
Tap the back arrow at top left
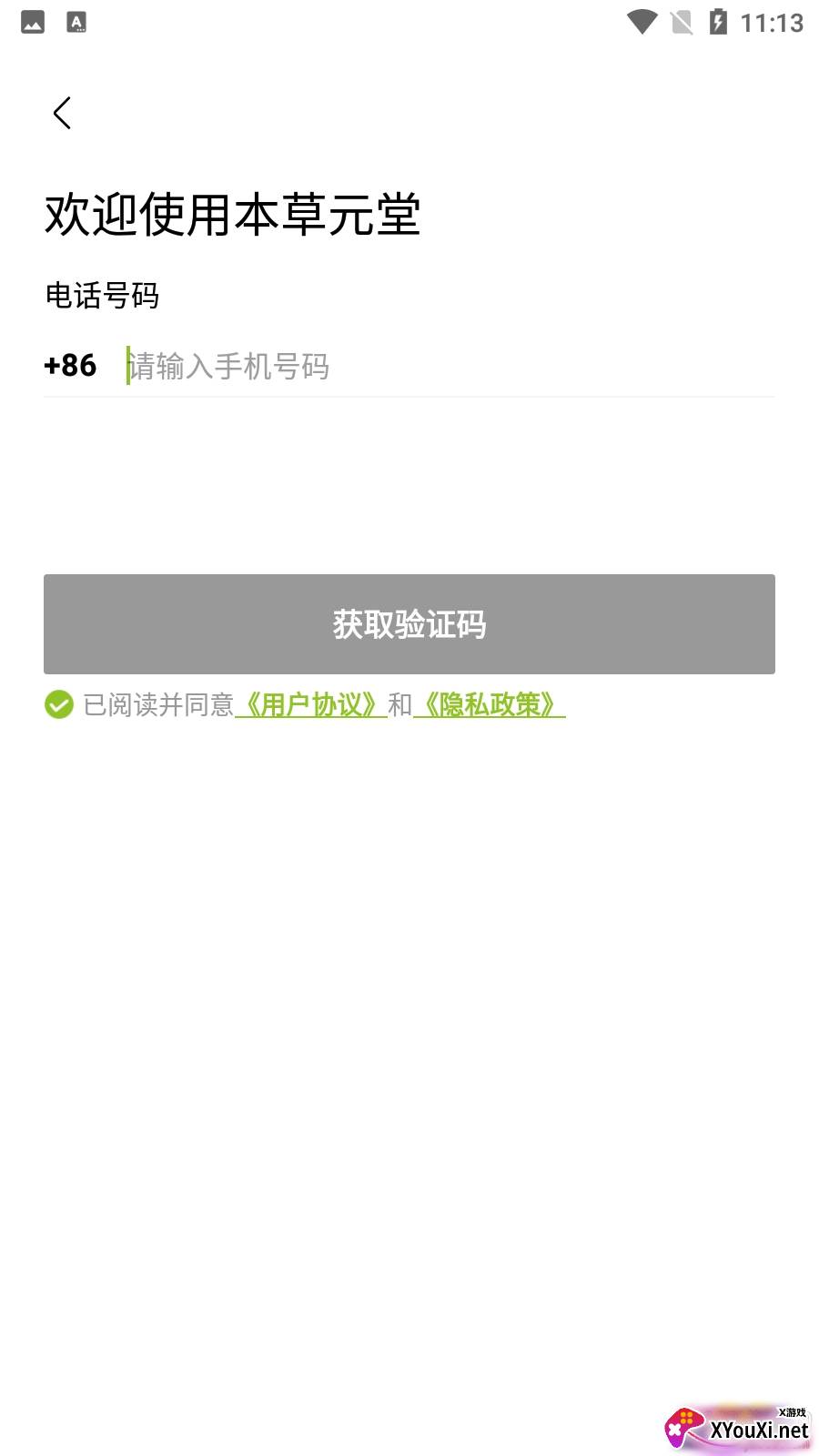tap(62, 113)
